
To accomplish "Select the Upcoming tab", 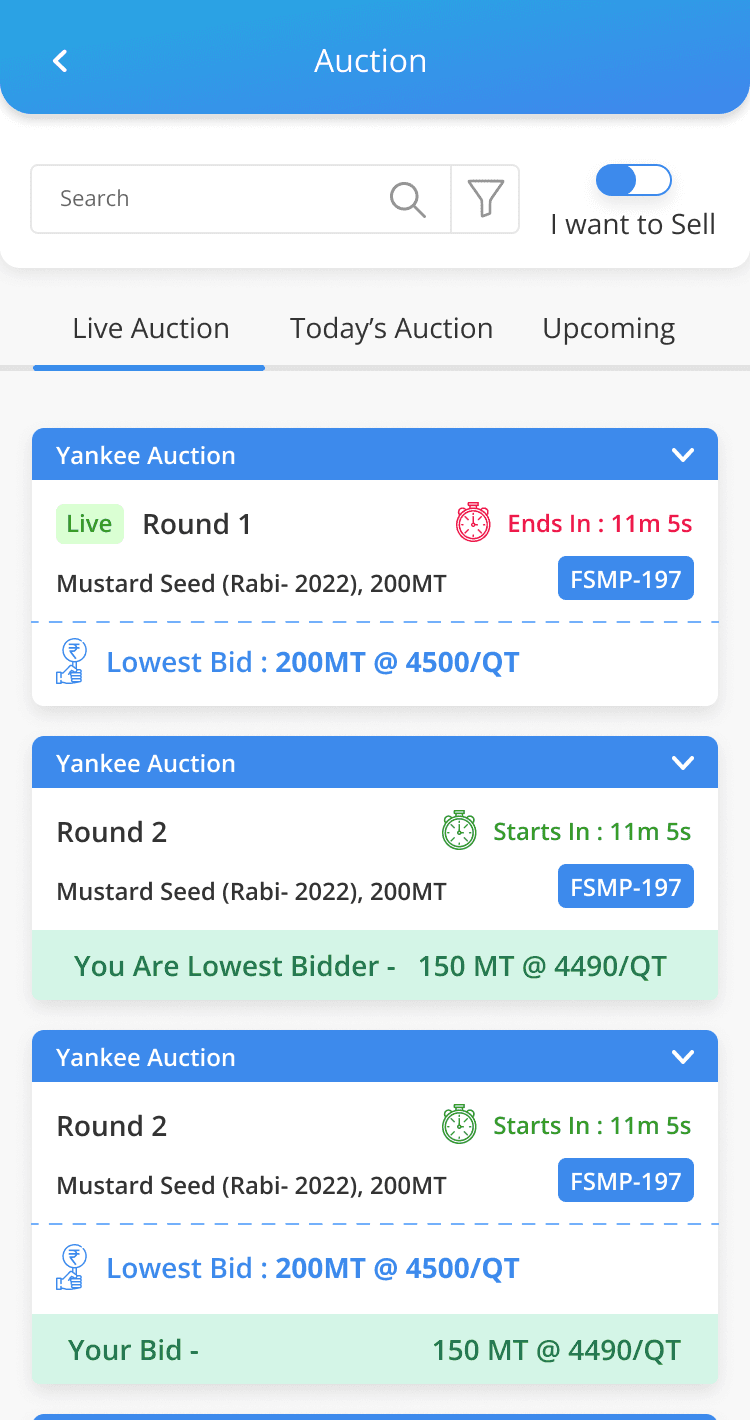I will (x=608, y=329).
